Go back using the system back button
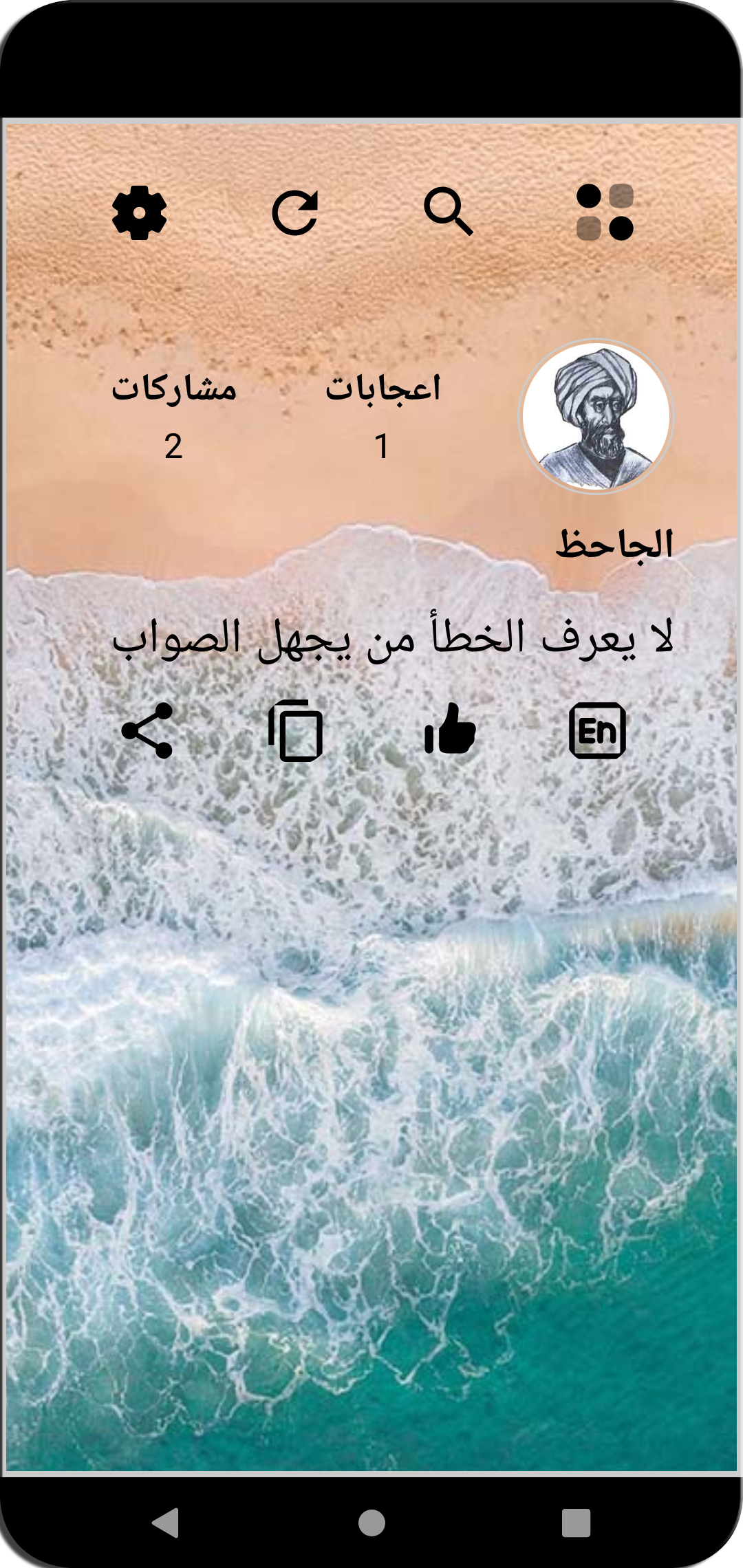The height and width of the screenshot is (1568, 743). point(166,1522)
